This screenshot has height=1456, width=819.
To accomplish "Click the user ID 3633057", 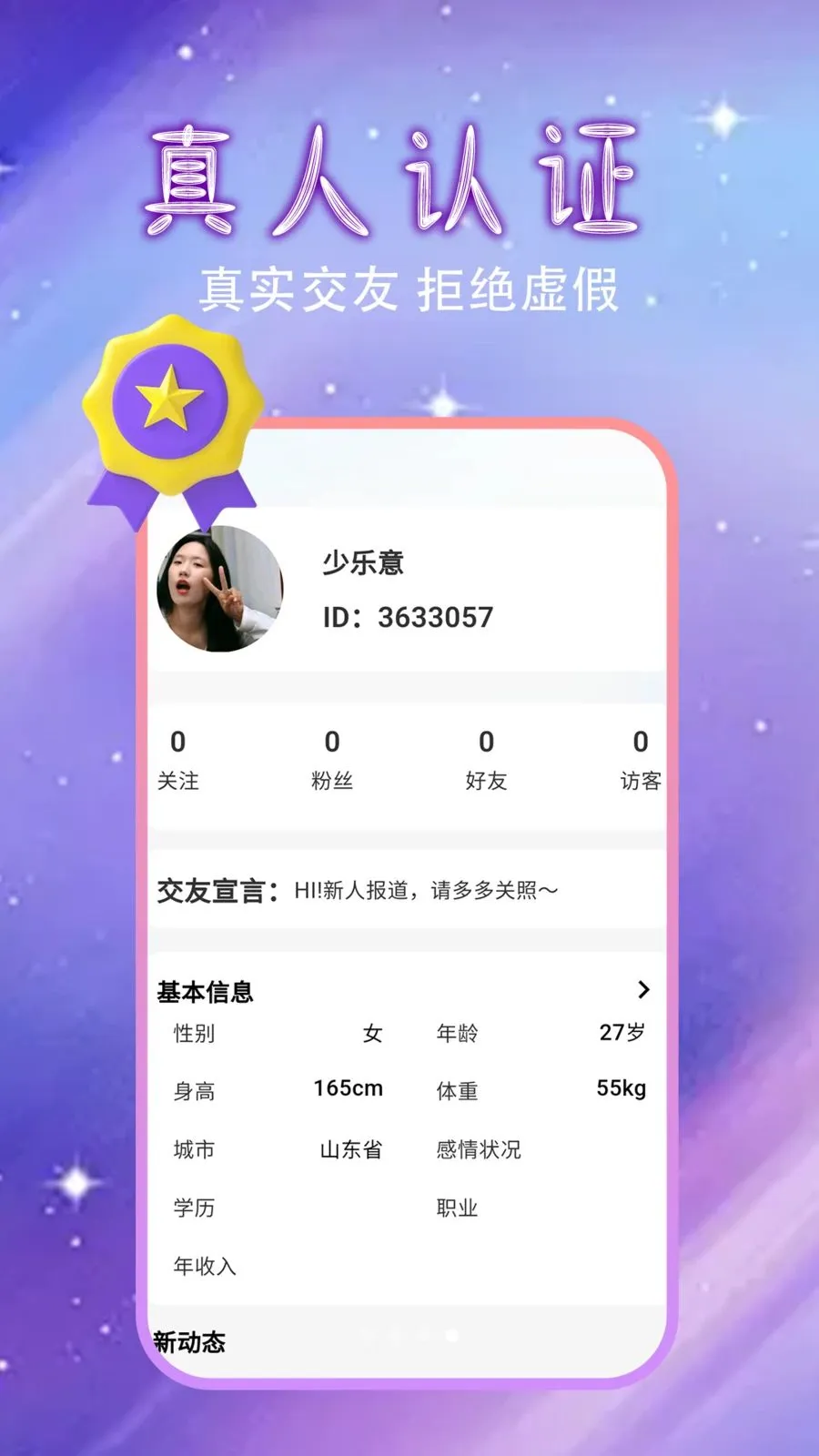I will 407,616.
